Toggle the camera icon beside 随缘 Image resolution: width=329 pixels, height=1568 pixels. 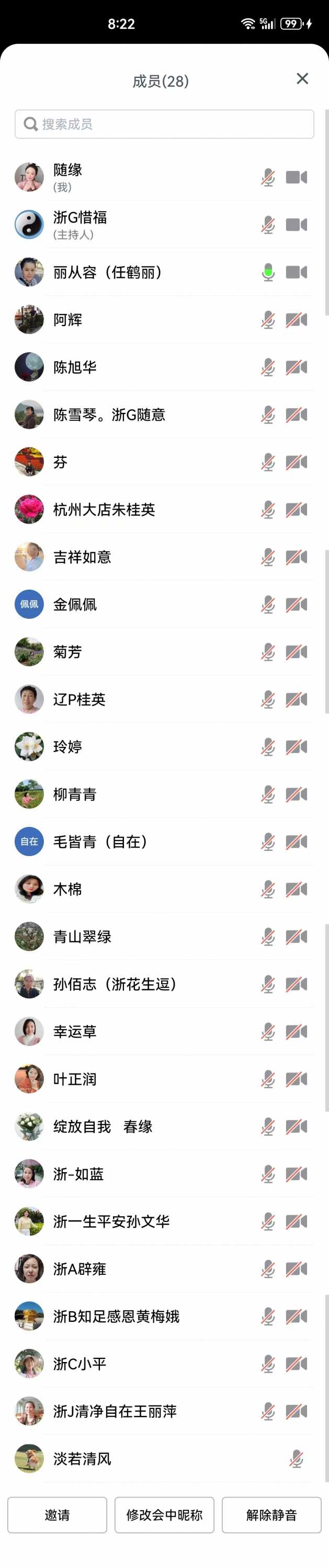pos(297,177)
